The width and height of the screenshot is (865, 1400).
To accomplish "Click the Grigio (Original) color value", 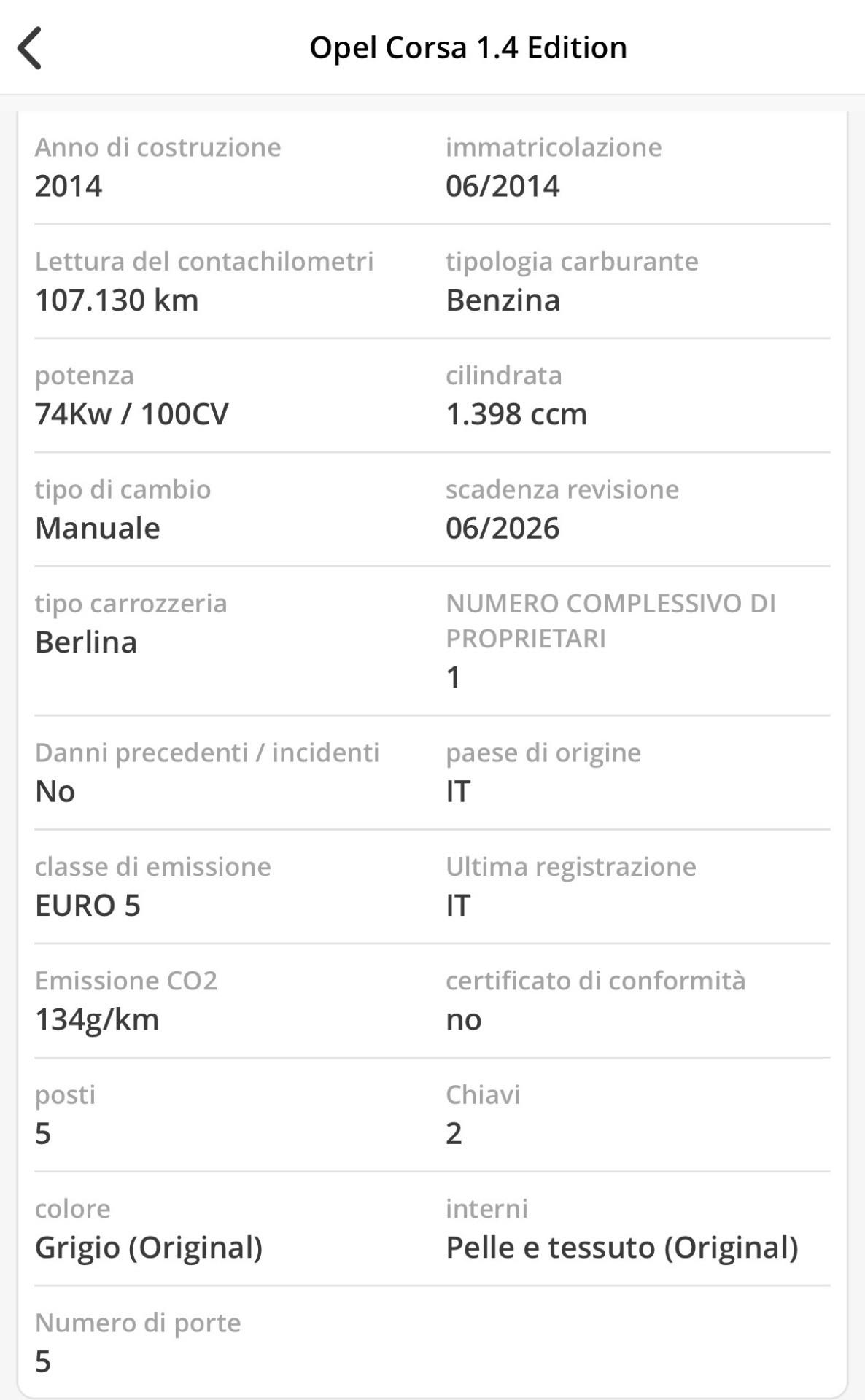I will point(149,1246).
